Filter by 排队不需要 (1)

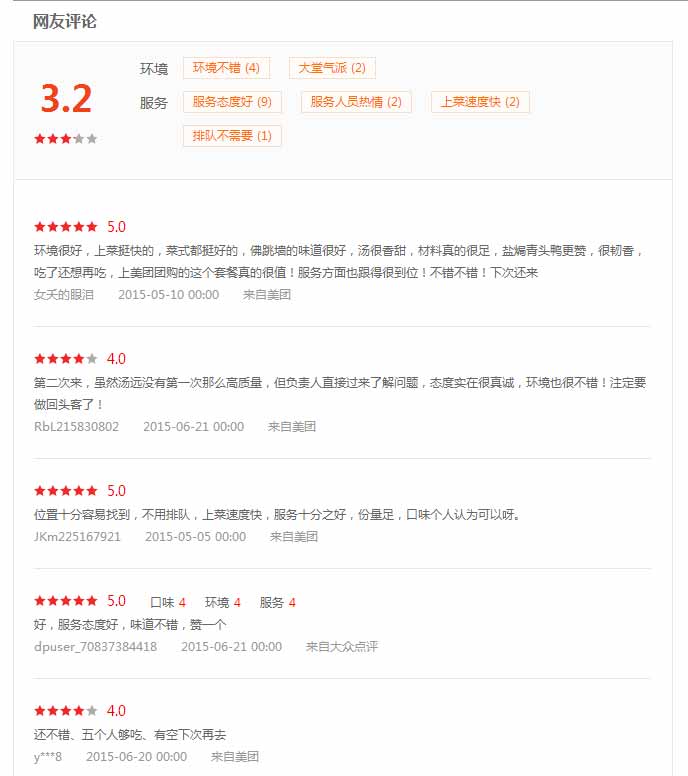pos(232,136)
